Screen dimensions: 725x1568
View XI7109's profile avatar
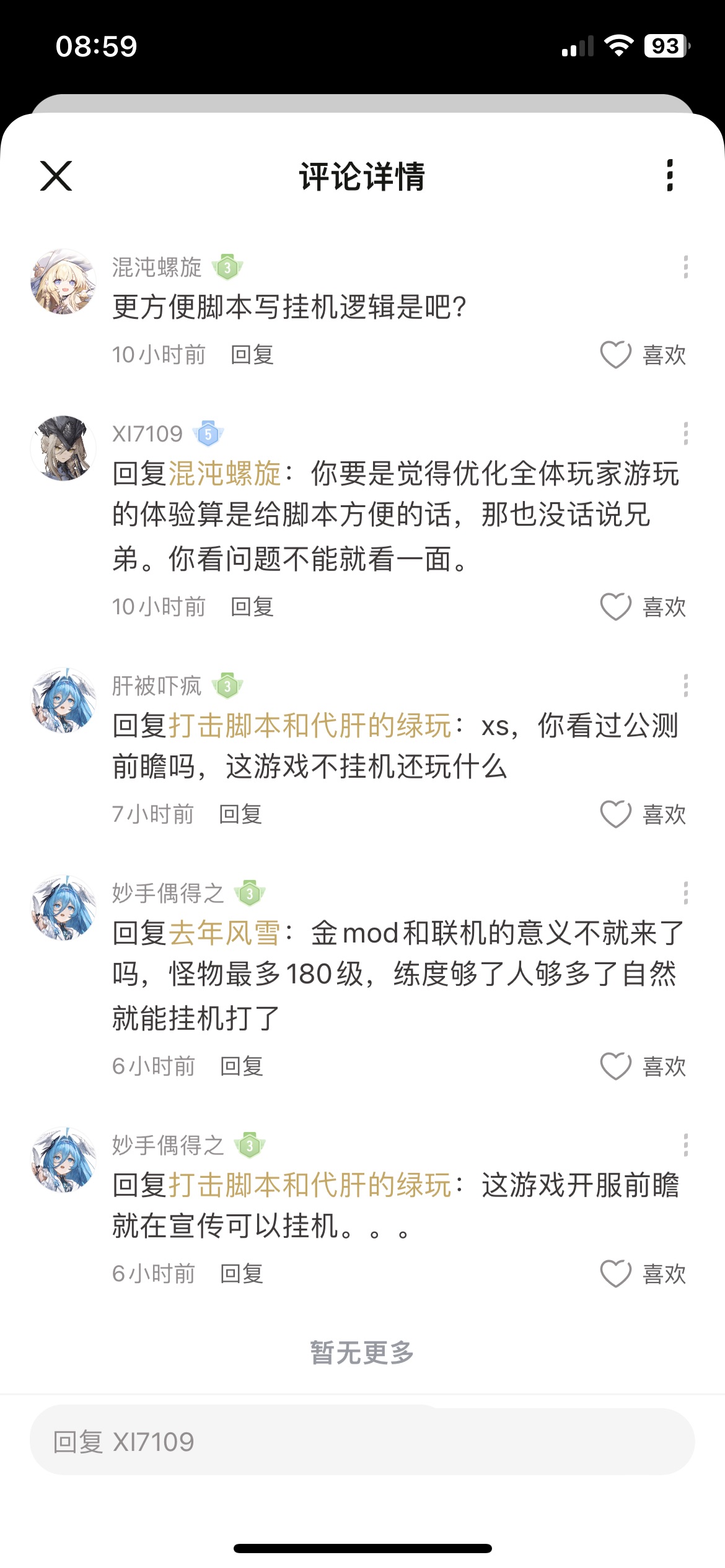coord(63,448)
